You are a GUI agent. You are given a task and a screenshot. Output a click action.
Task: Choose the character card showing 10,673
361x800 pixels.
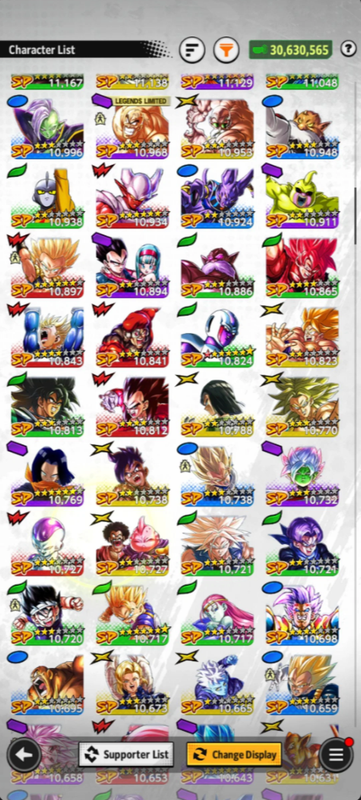(132, 683)
